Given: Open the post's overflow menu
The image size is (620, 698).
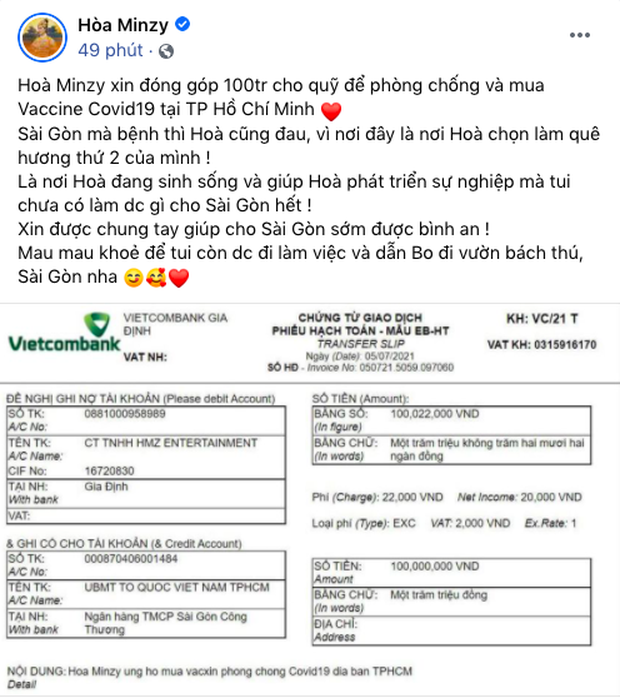Looking at the screenshot, I should (579, 35).
